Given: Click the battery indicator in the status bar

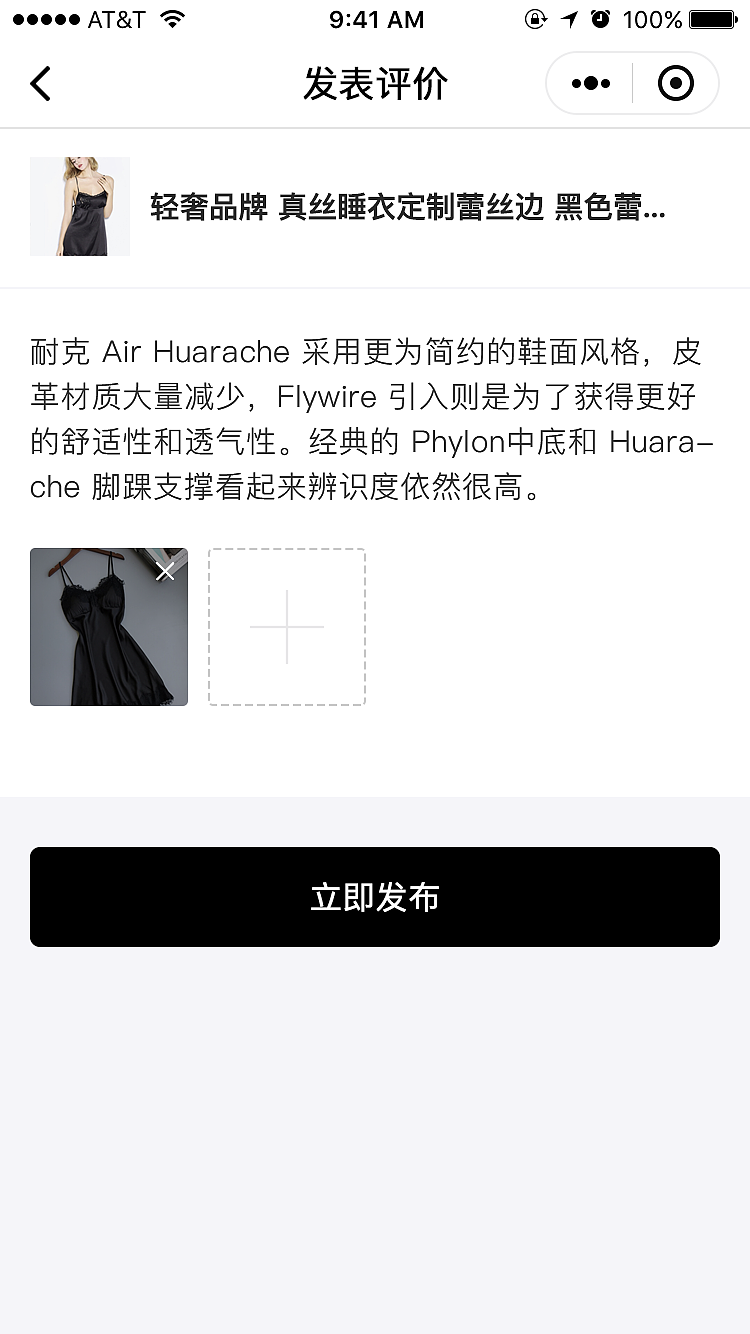Looking at the screenshot, I should coord(712,18).
